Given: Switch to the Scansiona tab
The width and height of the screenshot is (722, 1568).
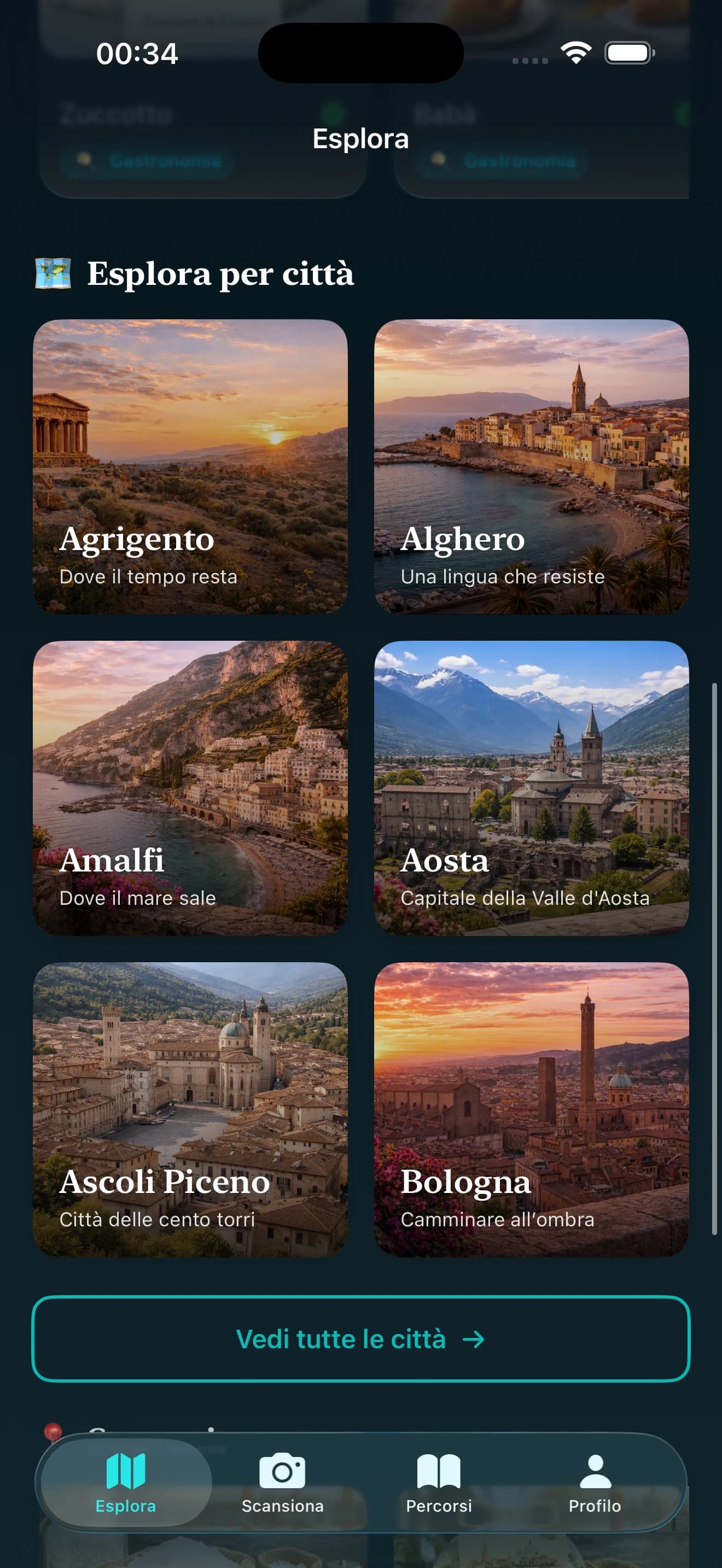Looking at the screenshot, I should point(282,1484).
